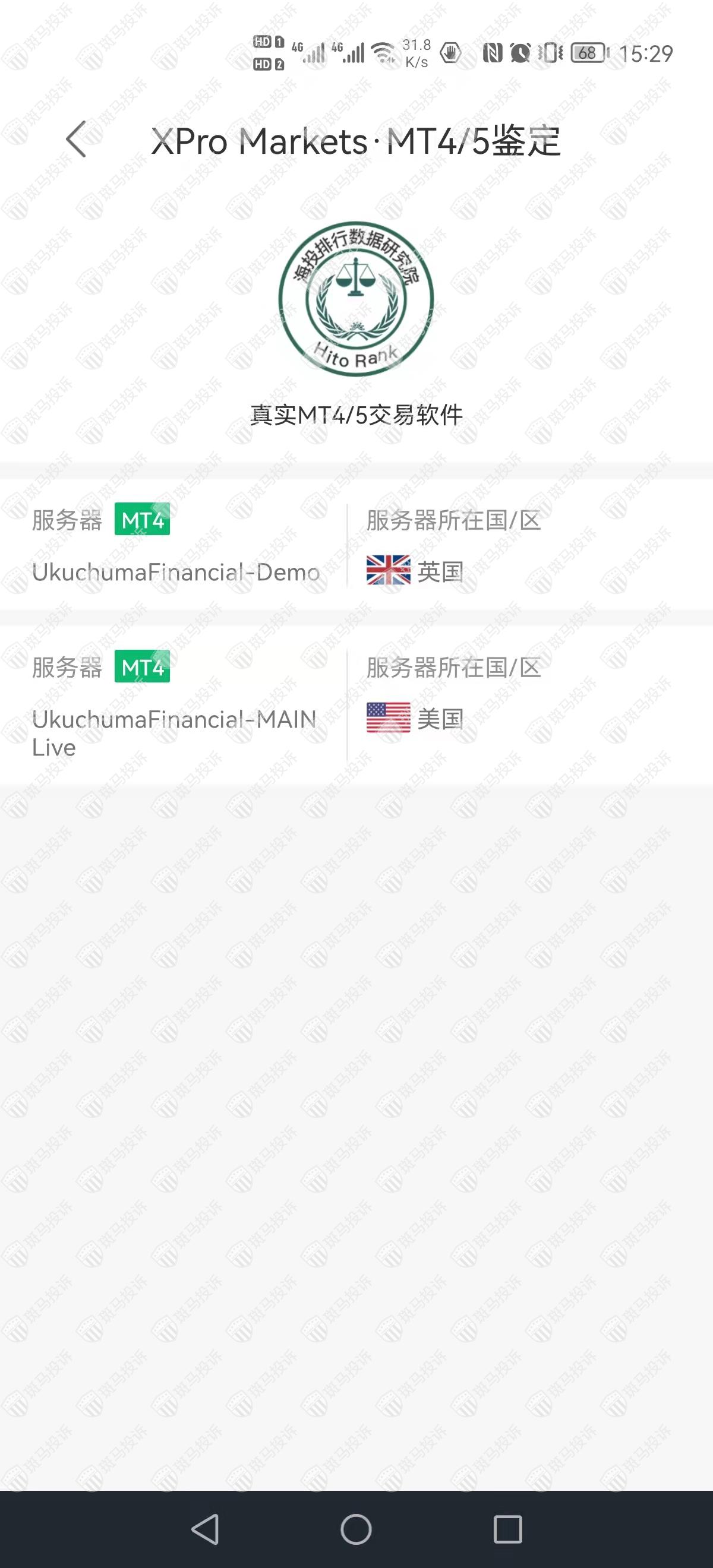Screen dimensions: 713x1568
Task: Open the recent apps overview
Action: click(x=507, y=1528)
